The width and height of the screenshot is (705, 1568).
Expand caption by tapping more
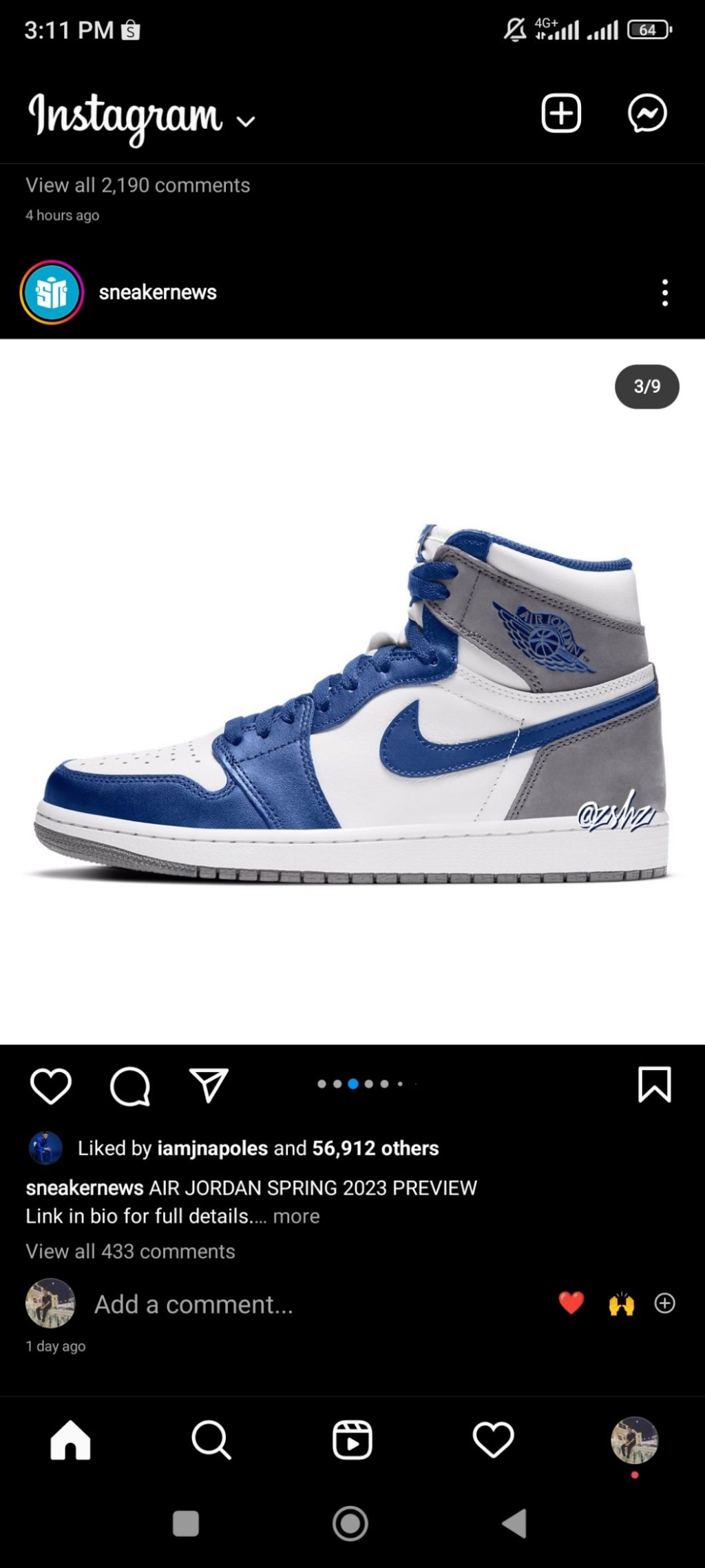(296, 1217)
